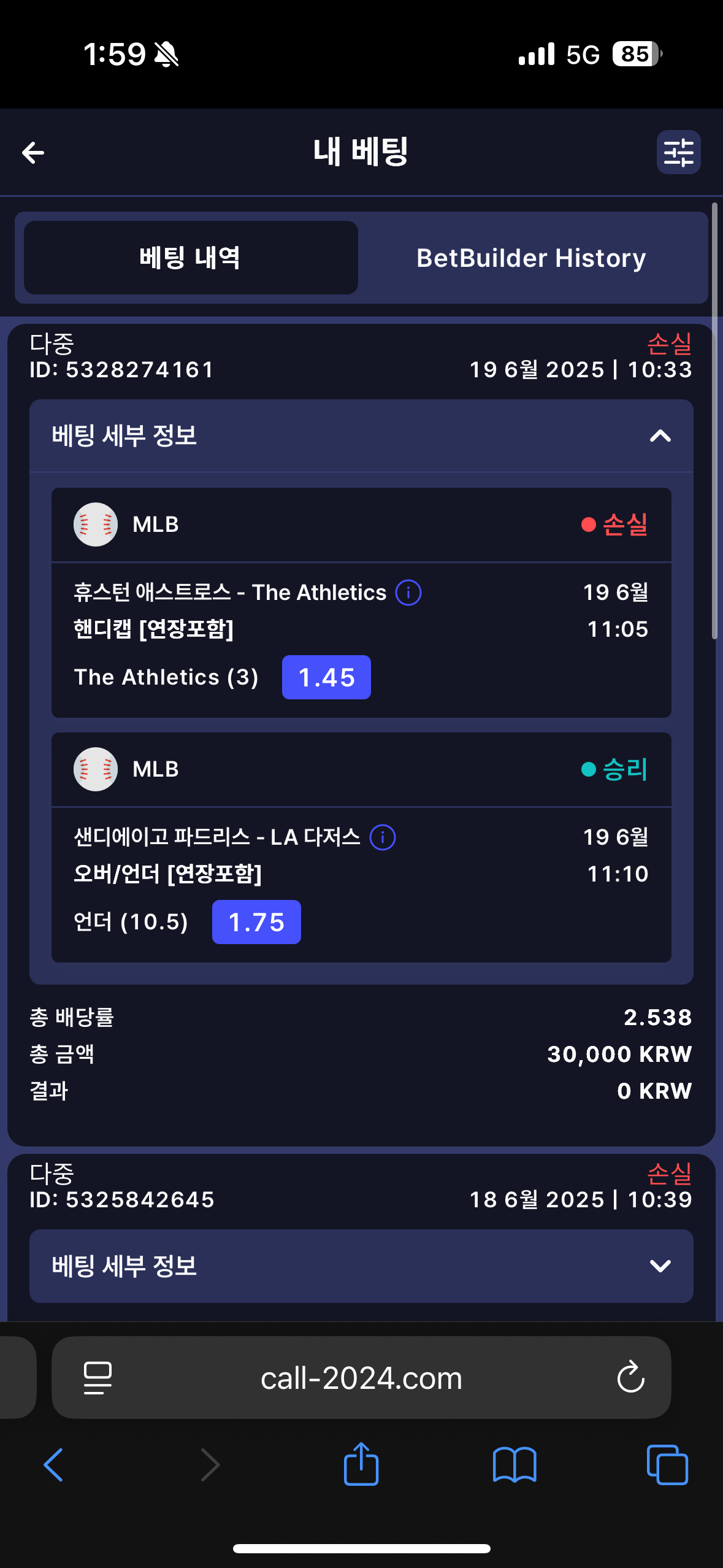Tap the call-2024.com address bar

[x=361, y=1378]
